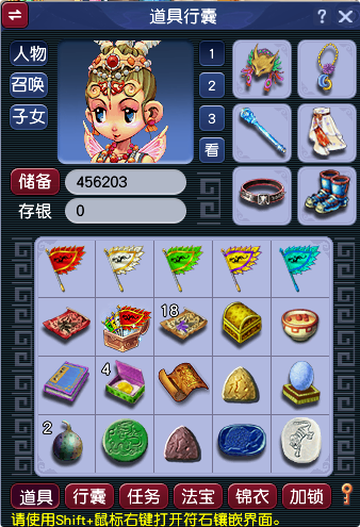
Task: Select equipment set 2
Action: pos(212,85)
